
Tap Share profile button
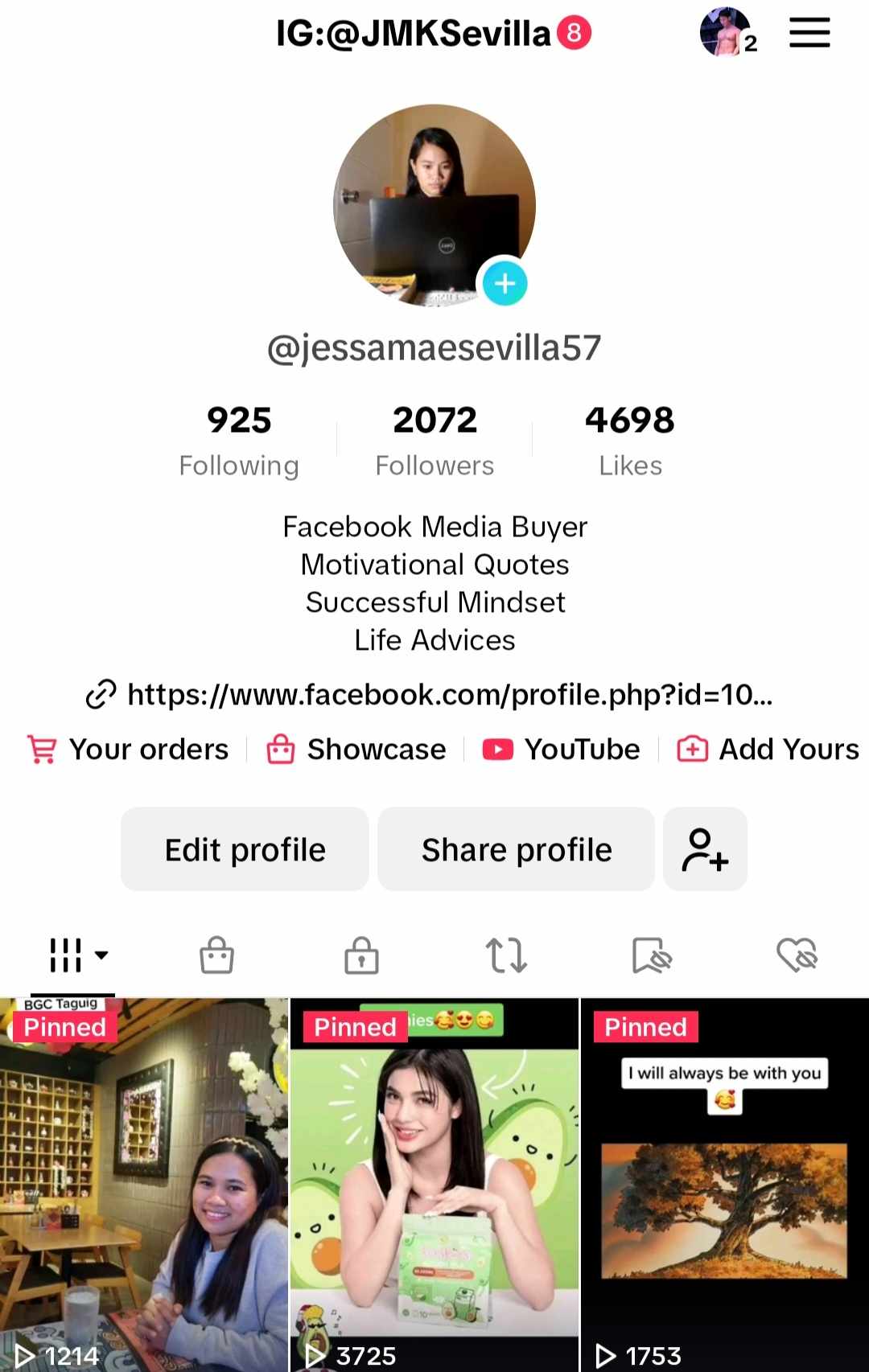tap(516, 849)
